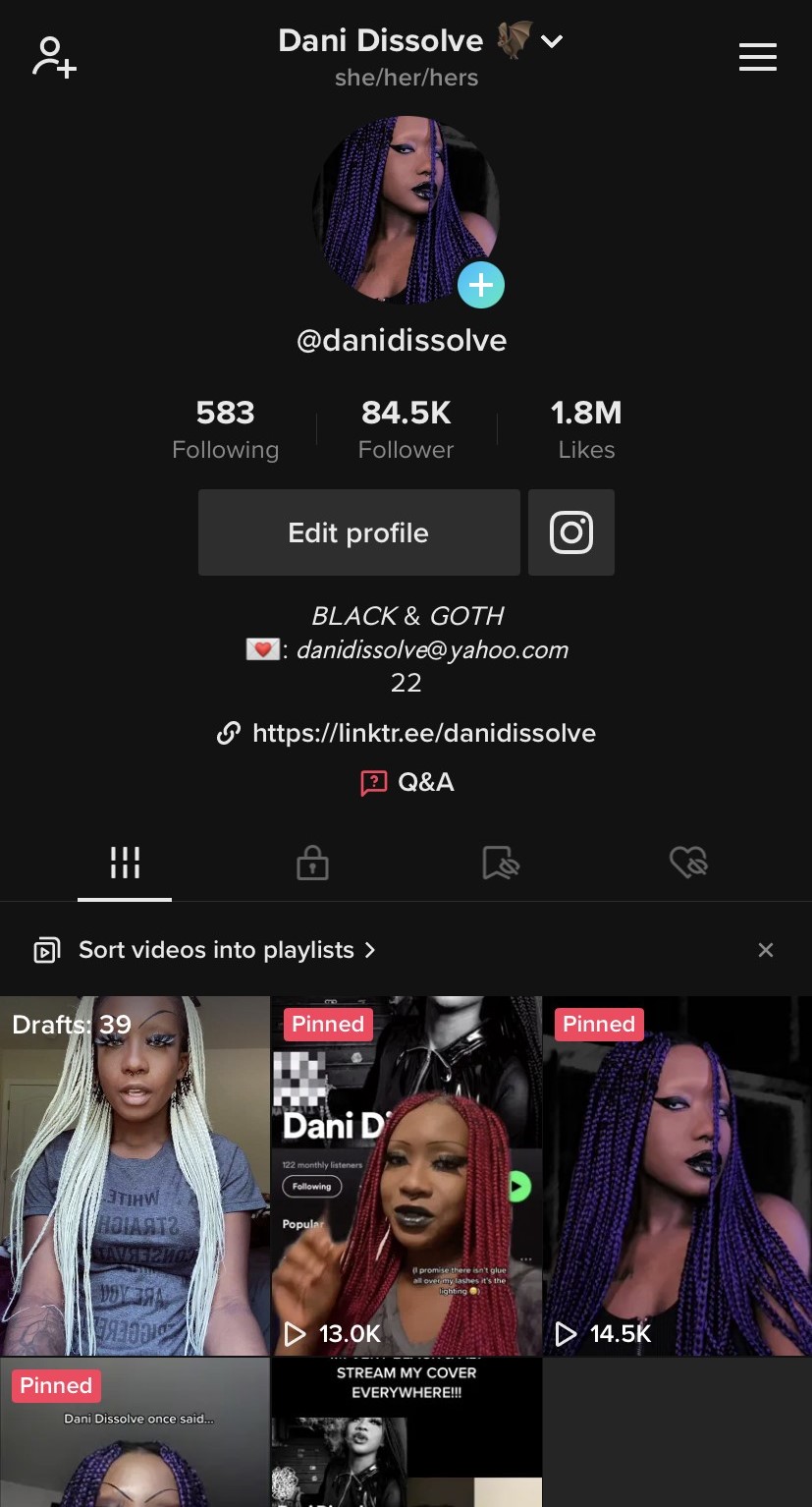Switch to the hidden bookmarks tab
This screenshot has width=812, height=1507.
500,863
